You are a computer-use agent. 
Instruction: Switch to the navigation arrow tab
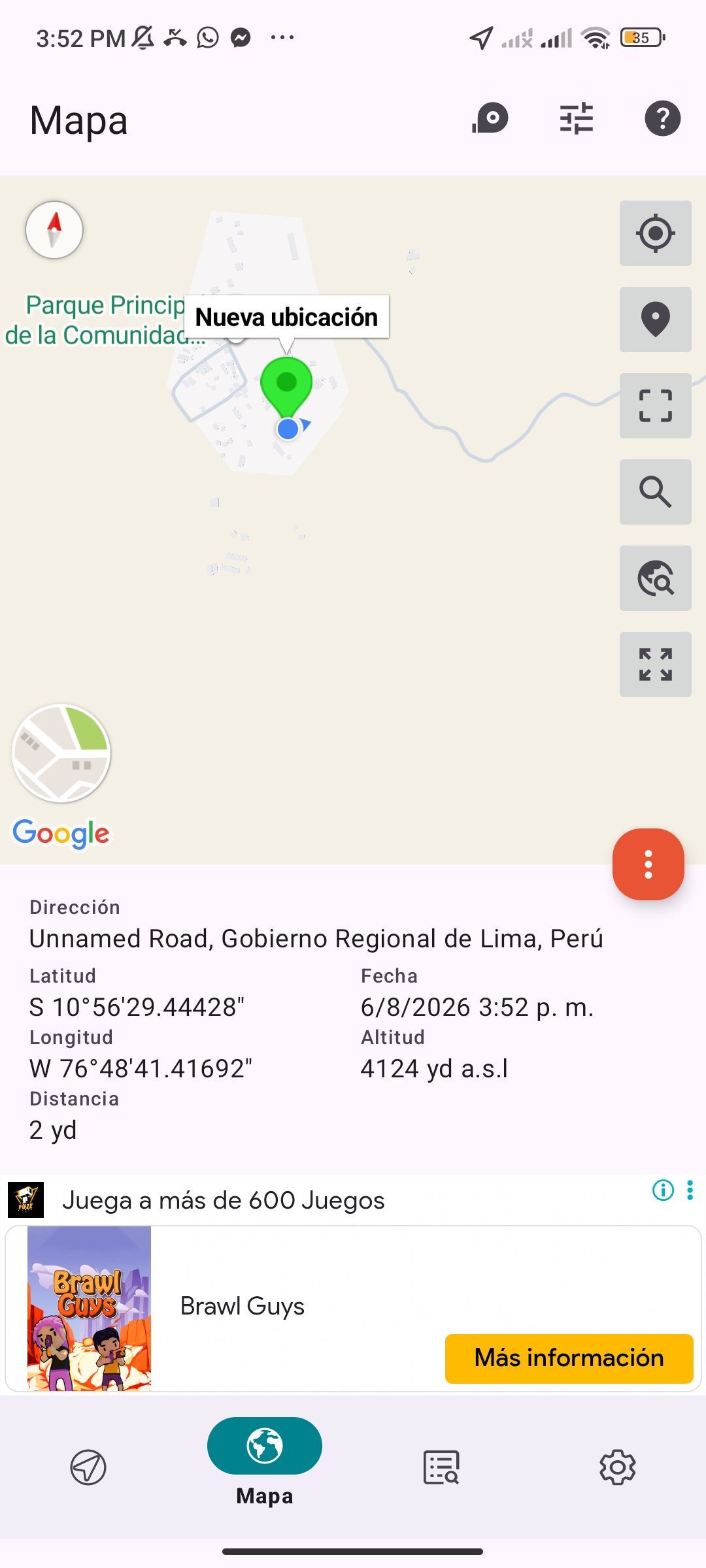88,1467
